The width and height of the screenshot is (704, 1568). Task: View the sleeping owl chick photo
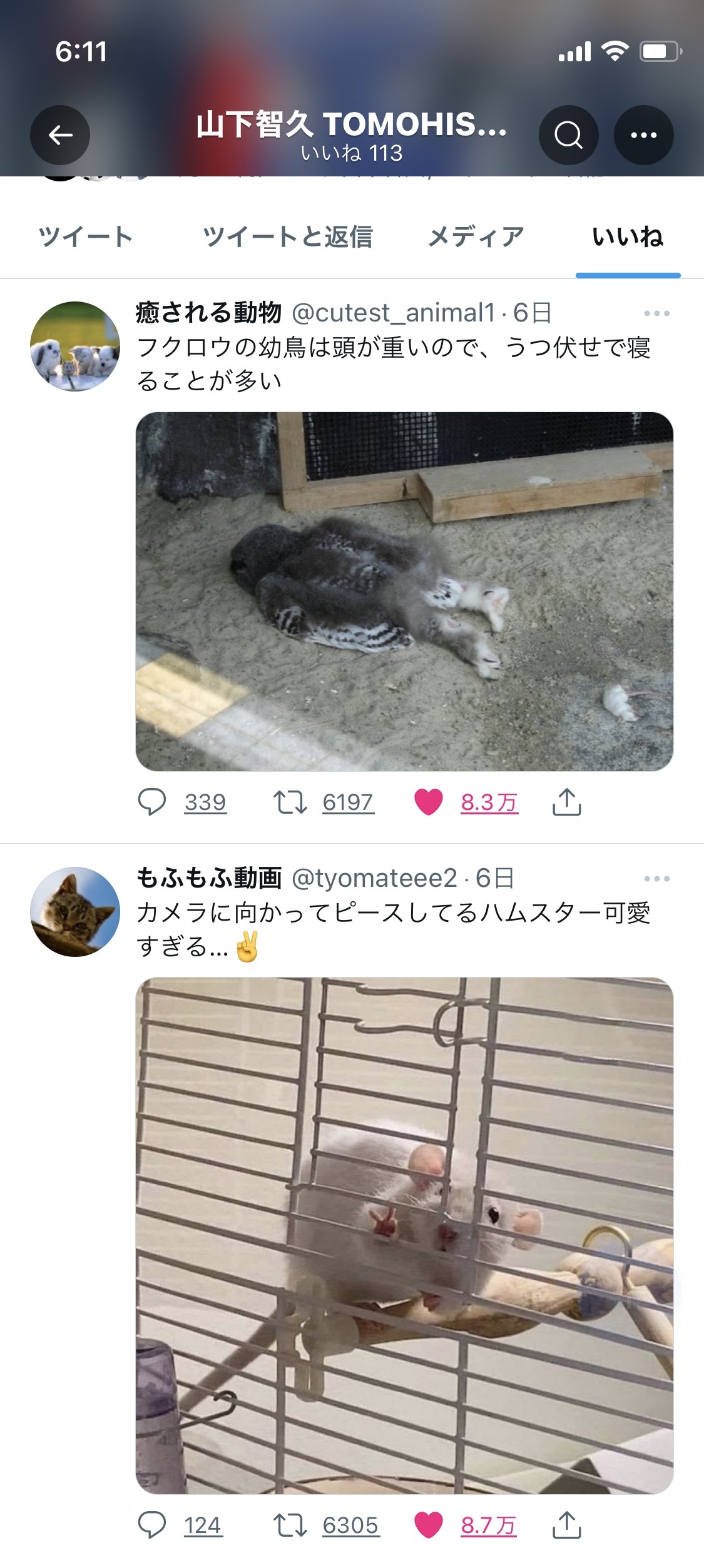pos(404,591)
